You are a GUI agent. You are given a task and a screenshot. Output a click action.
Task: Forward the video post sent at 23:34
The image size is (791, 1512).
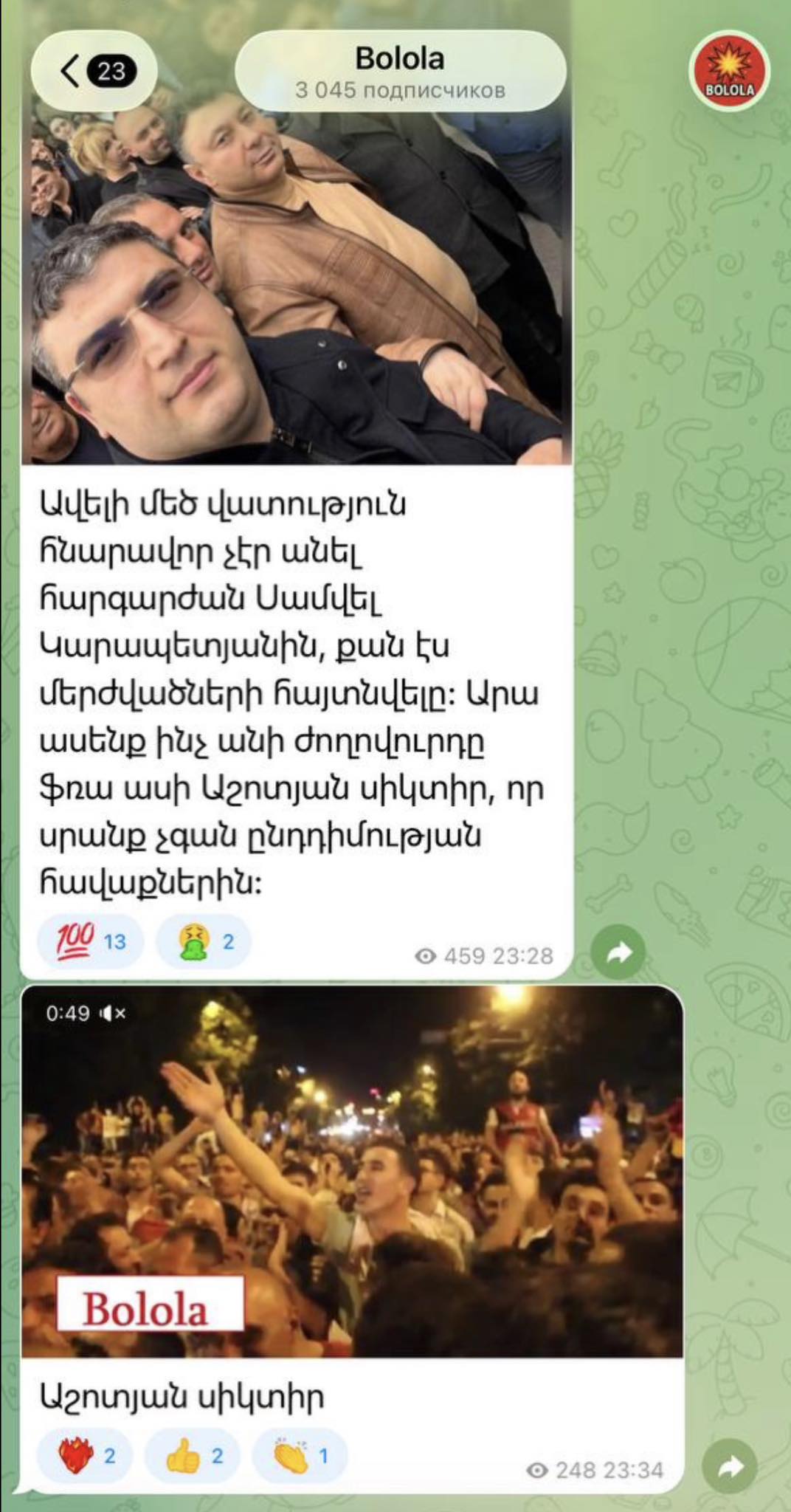[x=730, y=1466]
